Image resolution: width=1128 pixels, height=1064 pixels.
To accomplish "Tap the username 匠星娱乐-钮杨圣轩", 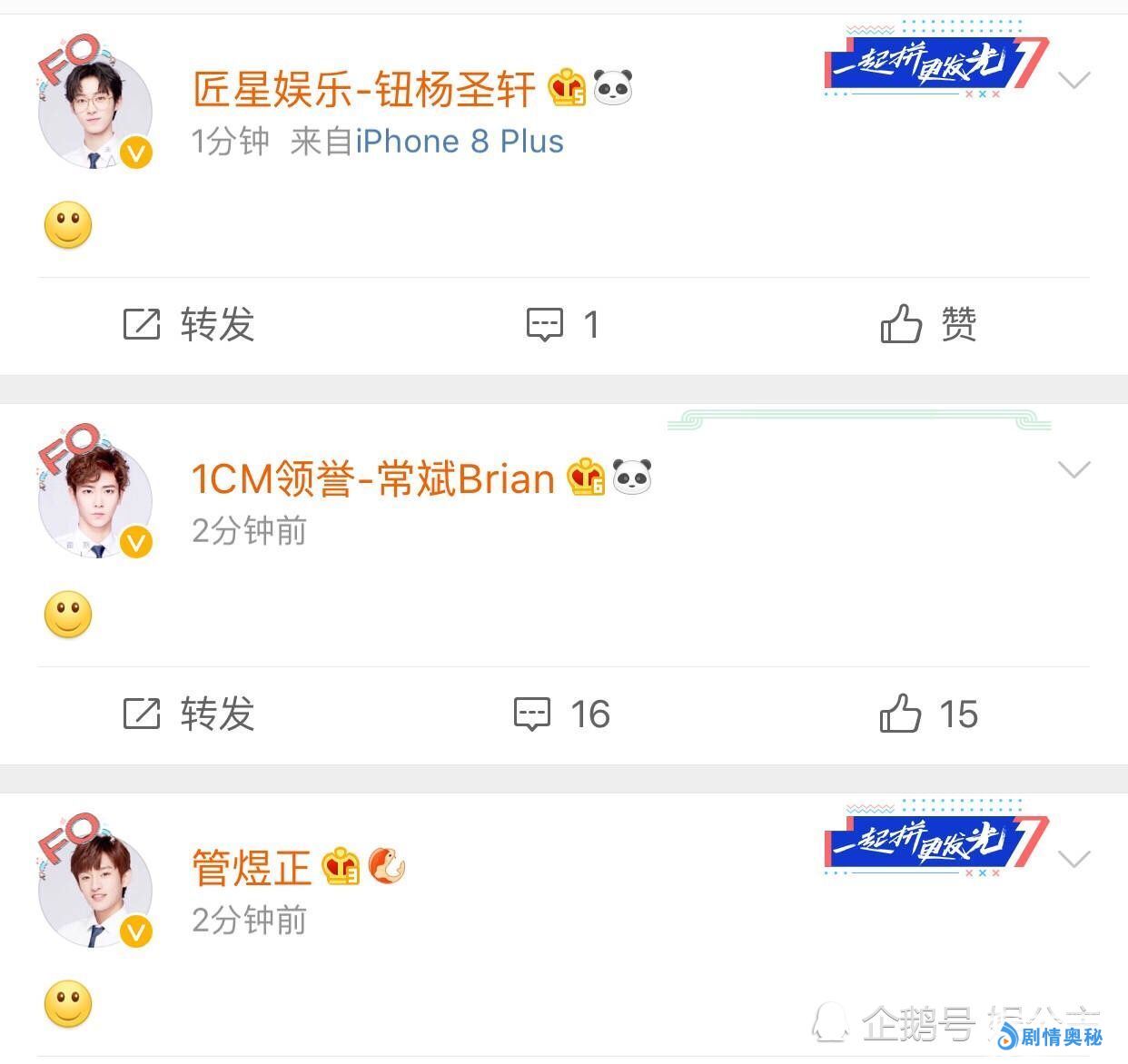I will click(363, 89).
